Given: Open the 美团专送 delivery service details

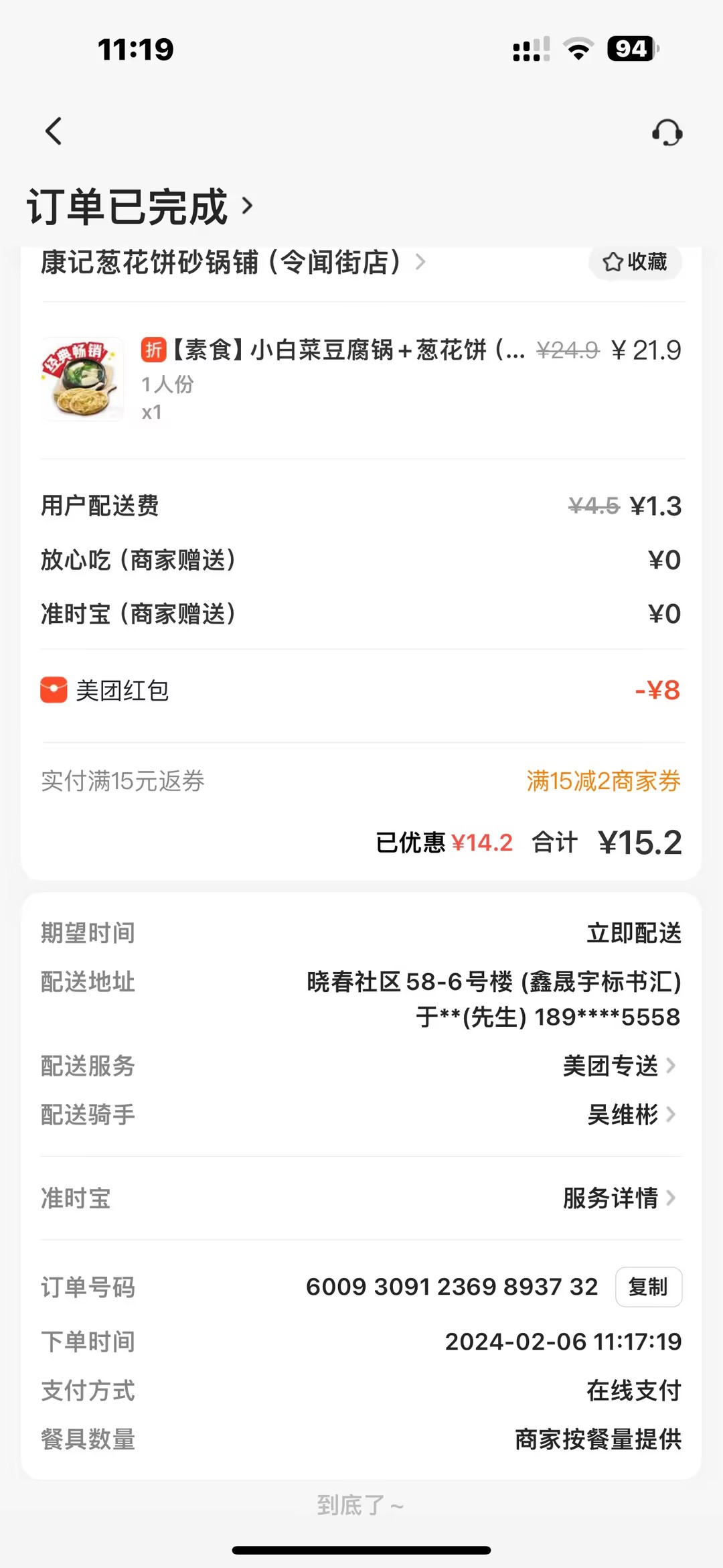Looking at the screenshot, I should (619, 1066).
